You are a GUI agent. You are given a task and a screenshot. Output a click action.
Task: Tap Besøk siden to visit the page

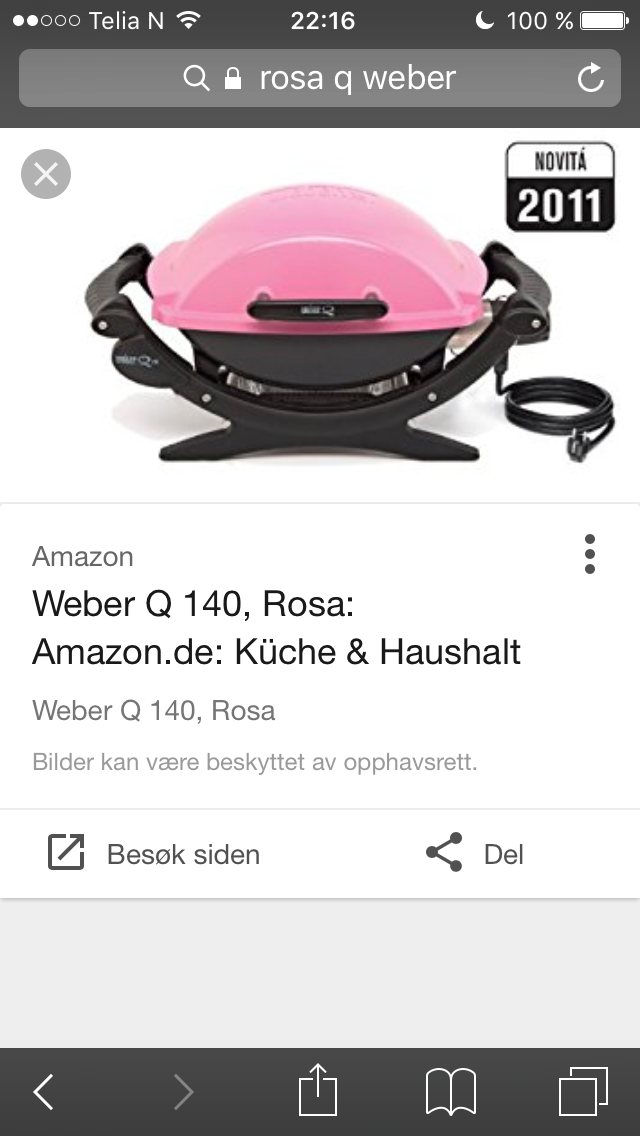tap(155, 854)
